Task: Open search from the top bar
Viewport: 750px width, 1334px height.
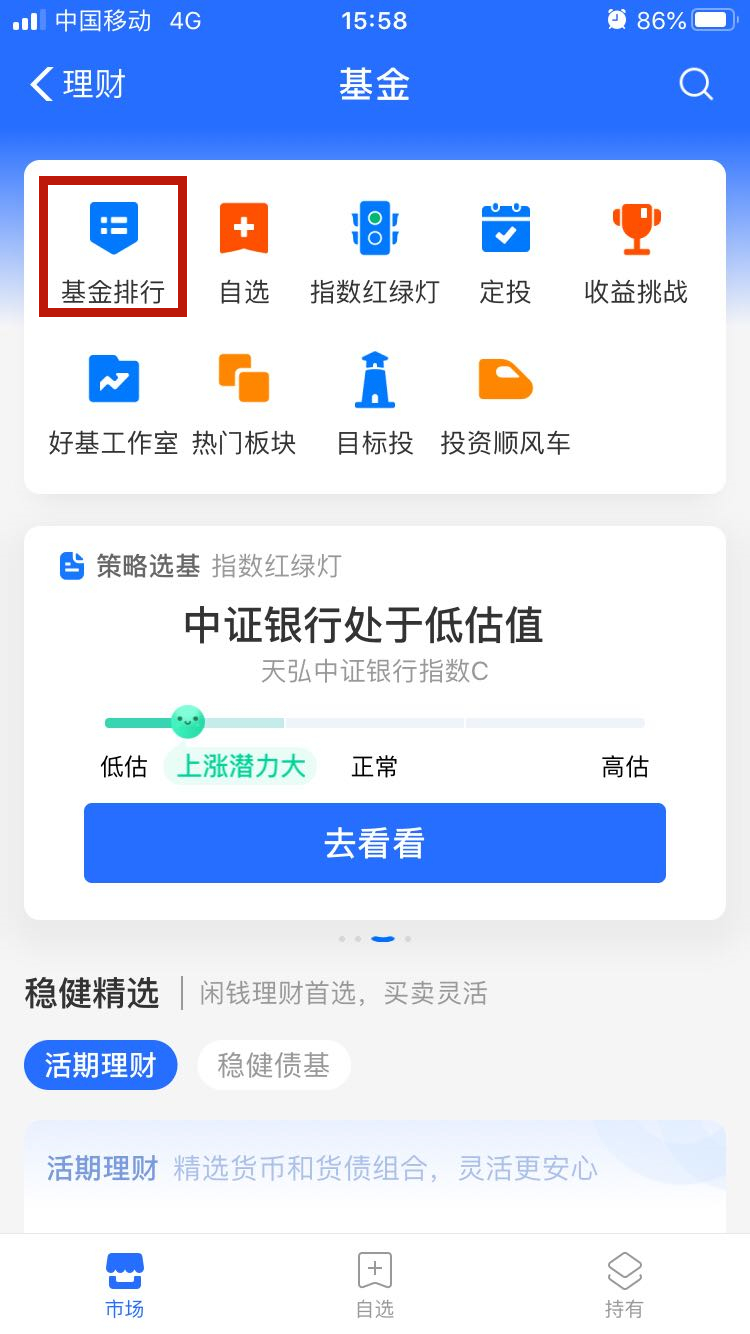Action: click(x=696, y=84)
